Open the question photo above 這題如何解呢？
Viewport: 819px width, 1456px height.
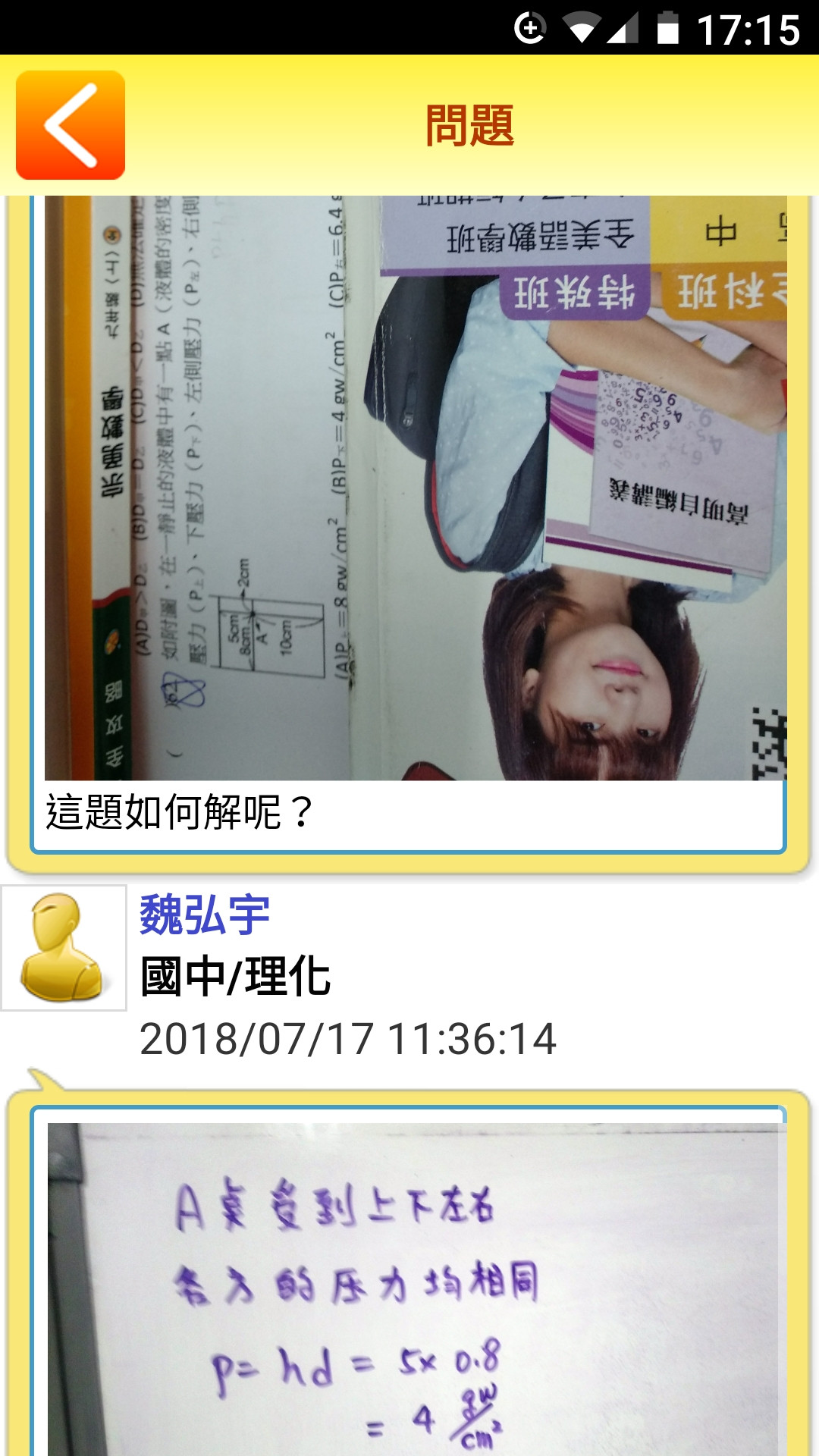(x=415, y=487)
